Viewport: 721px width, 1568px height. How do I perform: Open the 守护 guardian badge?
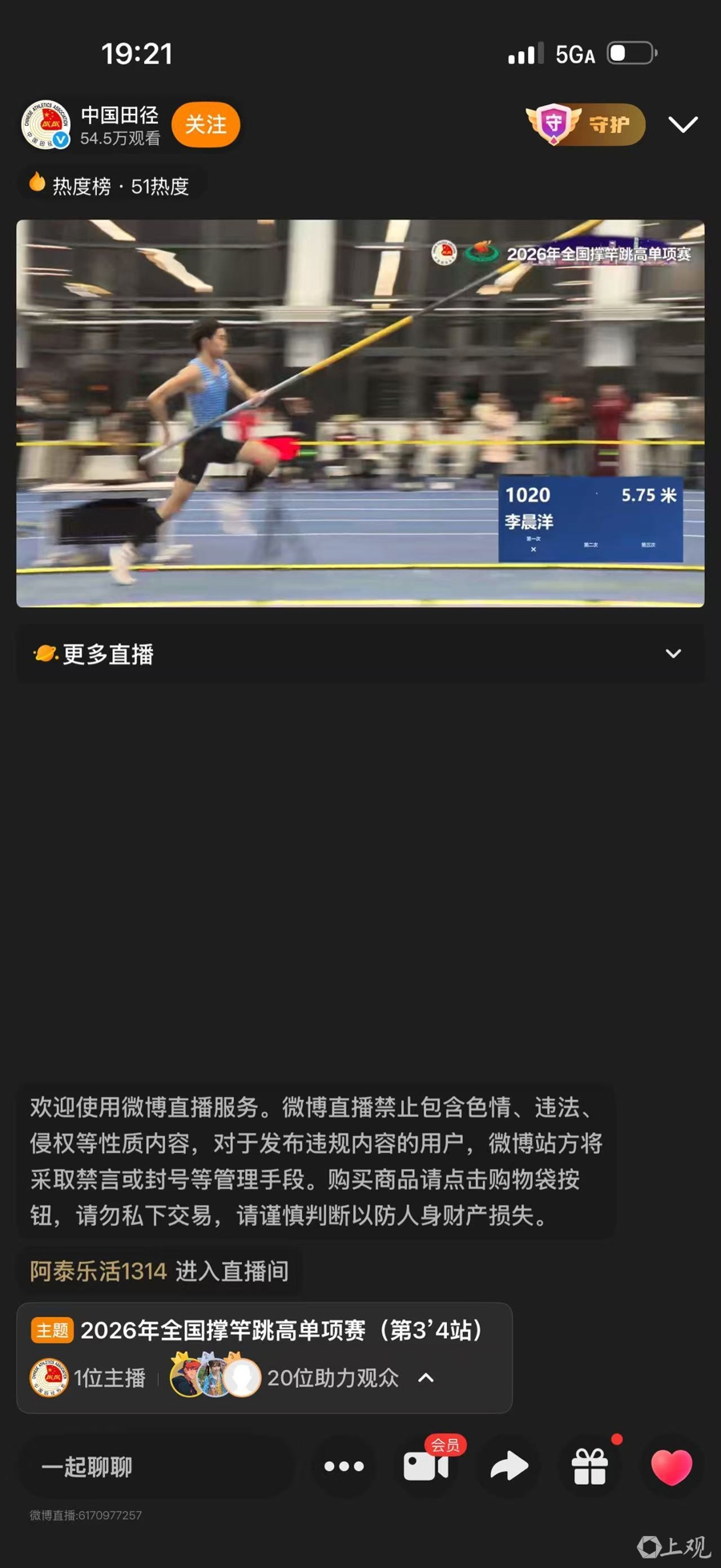coord(586,124)
